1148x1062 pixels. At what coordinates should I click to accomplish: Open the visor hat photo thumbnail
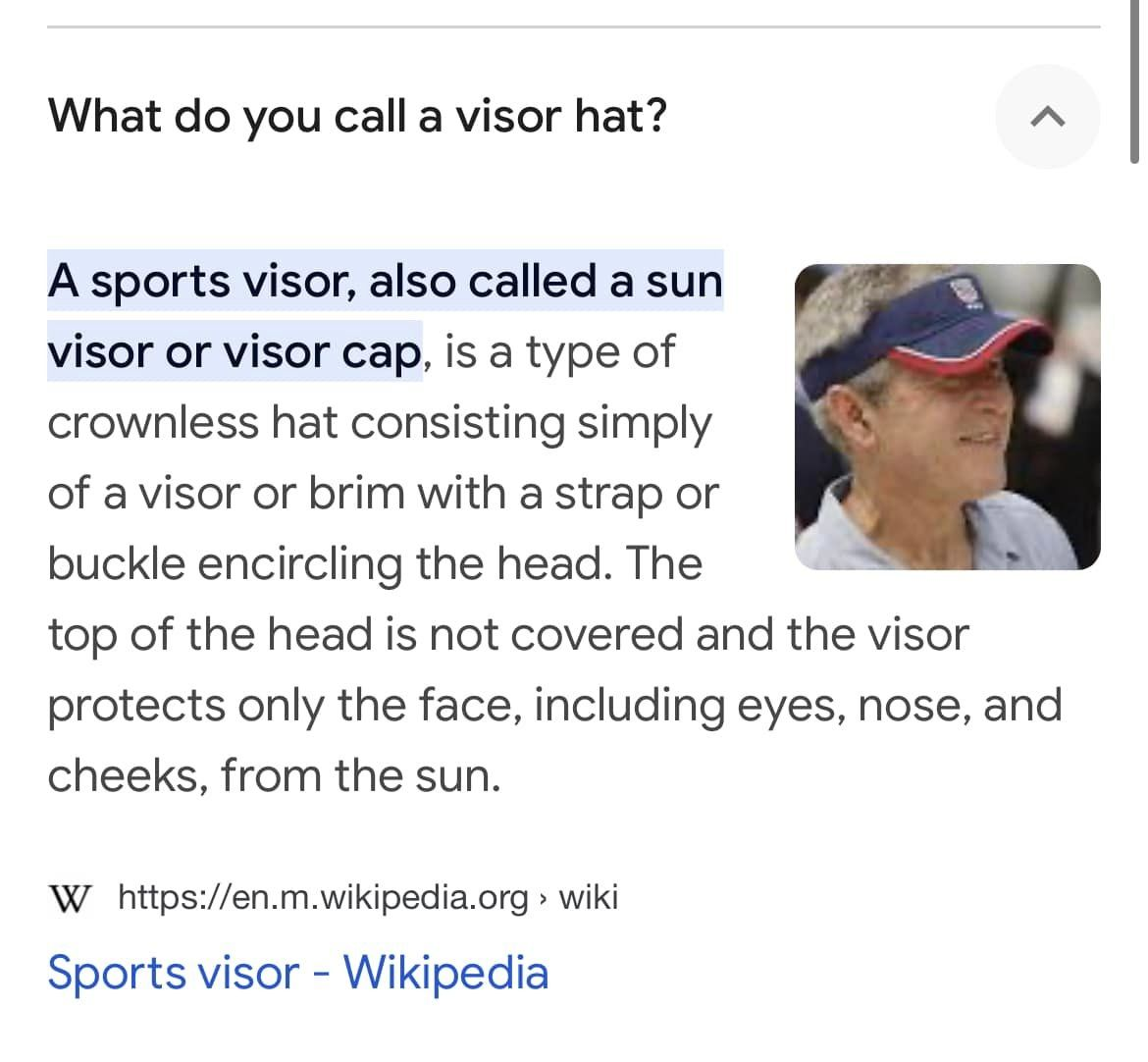click(947, 417)
